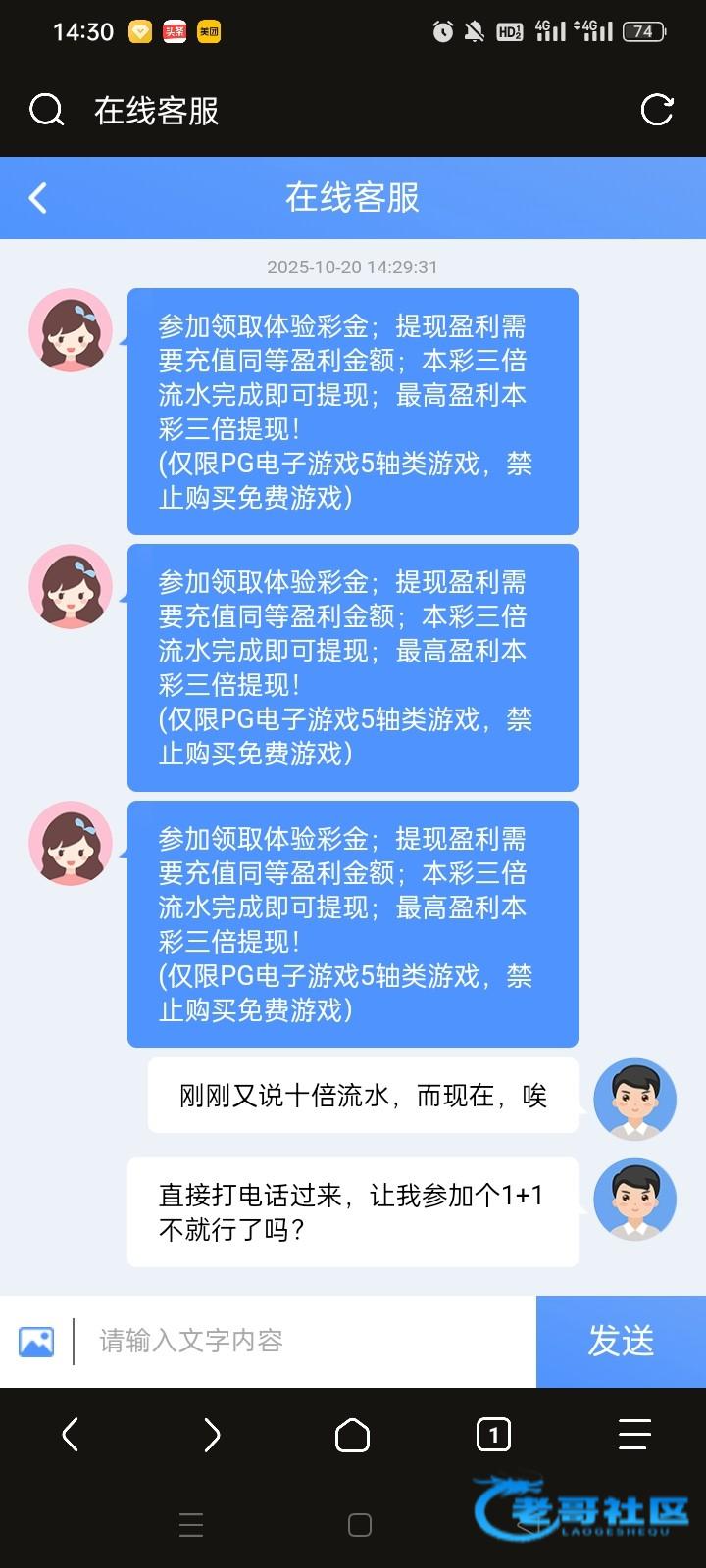Go back from the 在线客服 chat
Viewport: 706px width, 1568px height.
click(38, 198)
